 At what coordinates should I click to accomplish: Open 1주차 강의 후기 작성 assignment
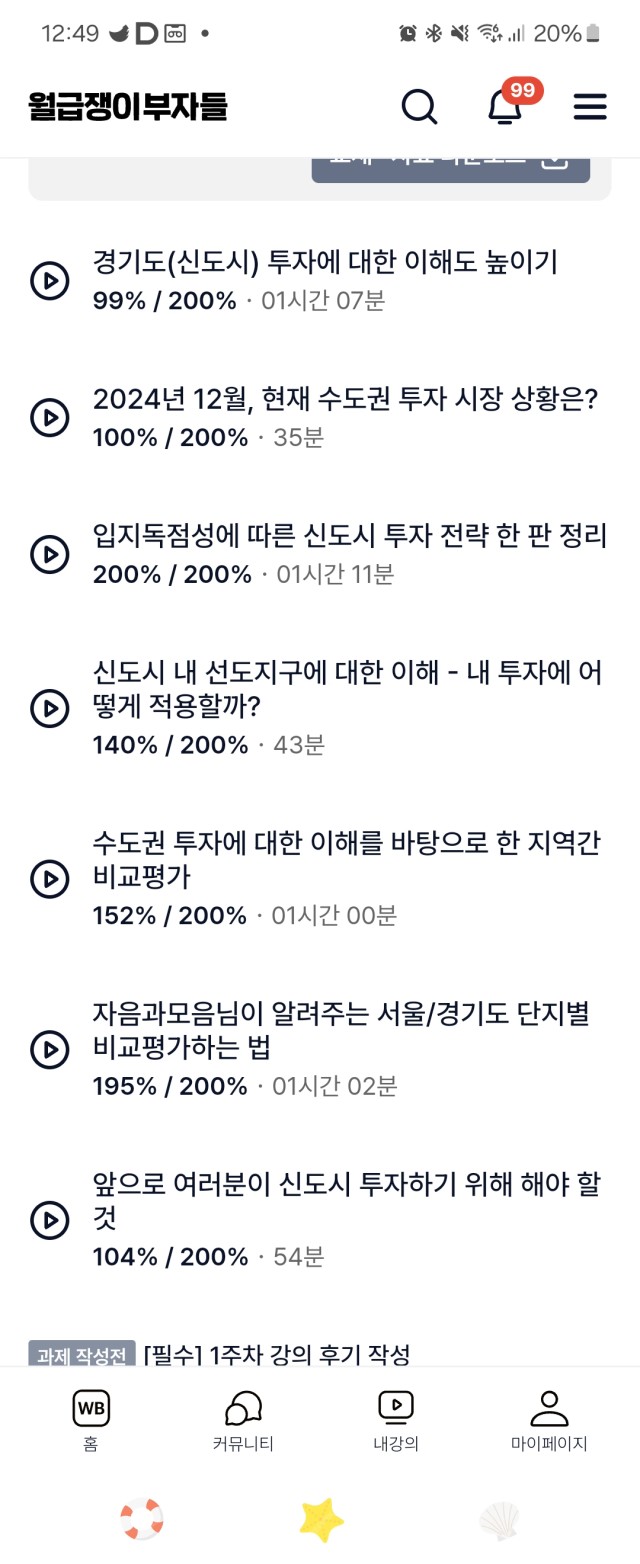coord(277,1355)
